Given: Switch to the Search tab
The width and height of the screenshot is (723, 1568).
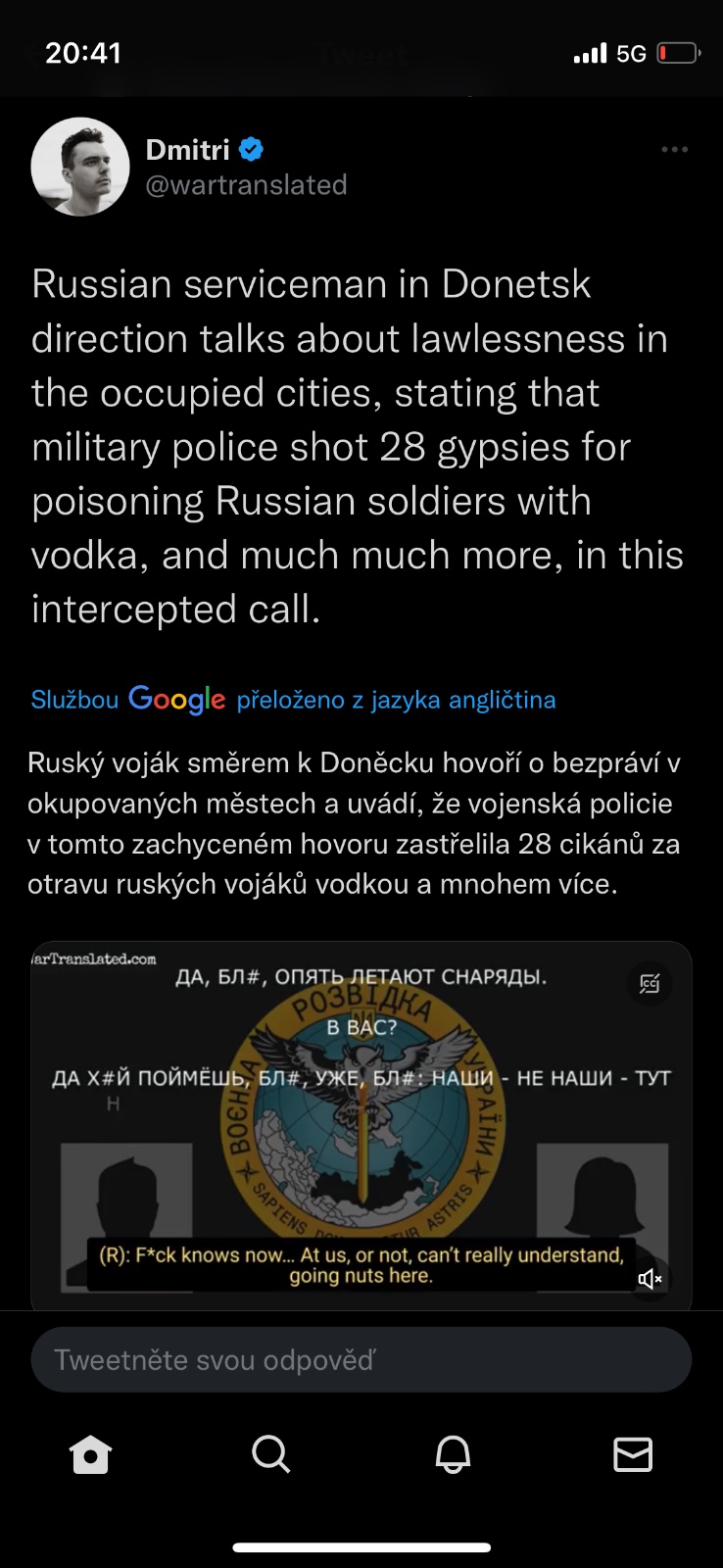Looking at the screenshot, I should 271,1454.
